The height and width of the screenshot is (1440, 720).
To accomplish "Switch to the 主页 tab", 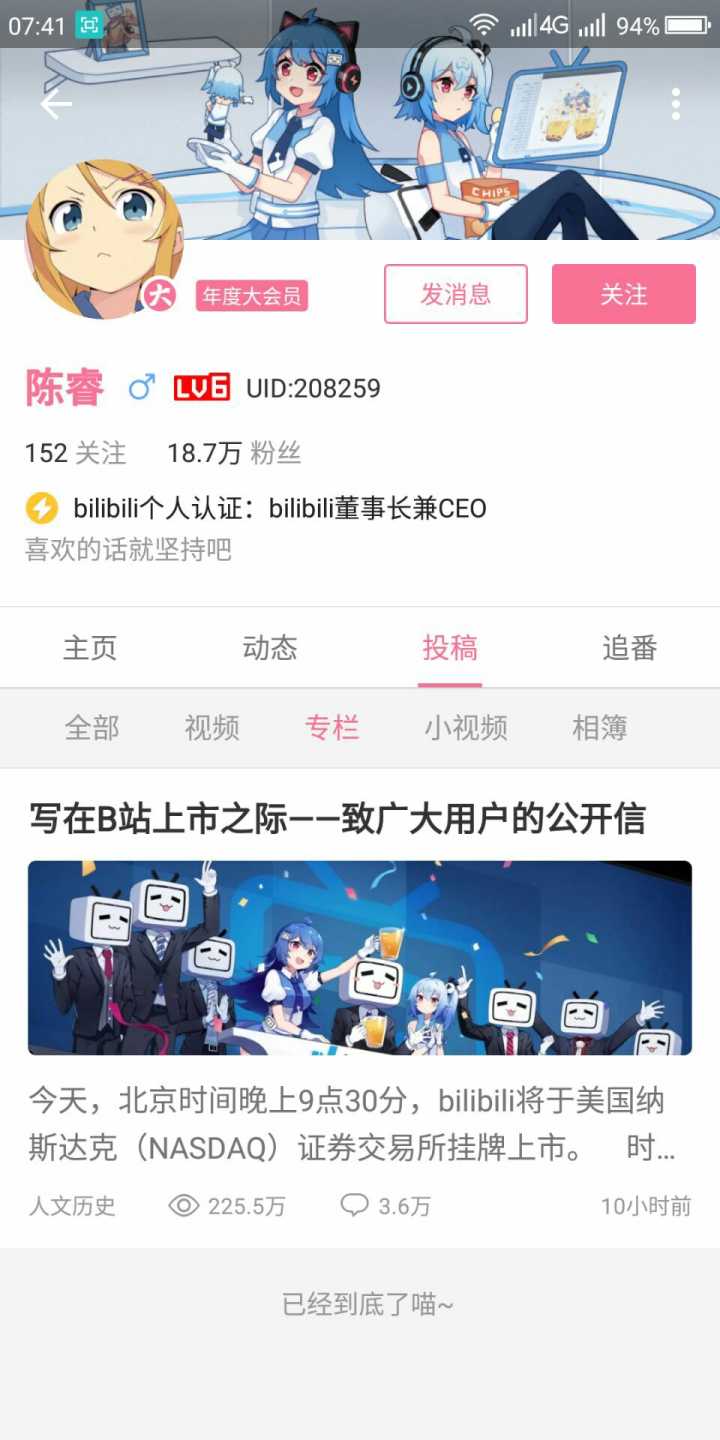I will (90, 648).
